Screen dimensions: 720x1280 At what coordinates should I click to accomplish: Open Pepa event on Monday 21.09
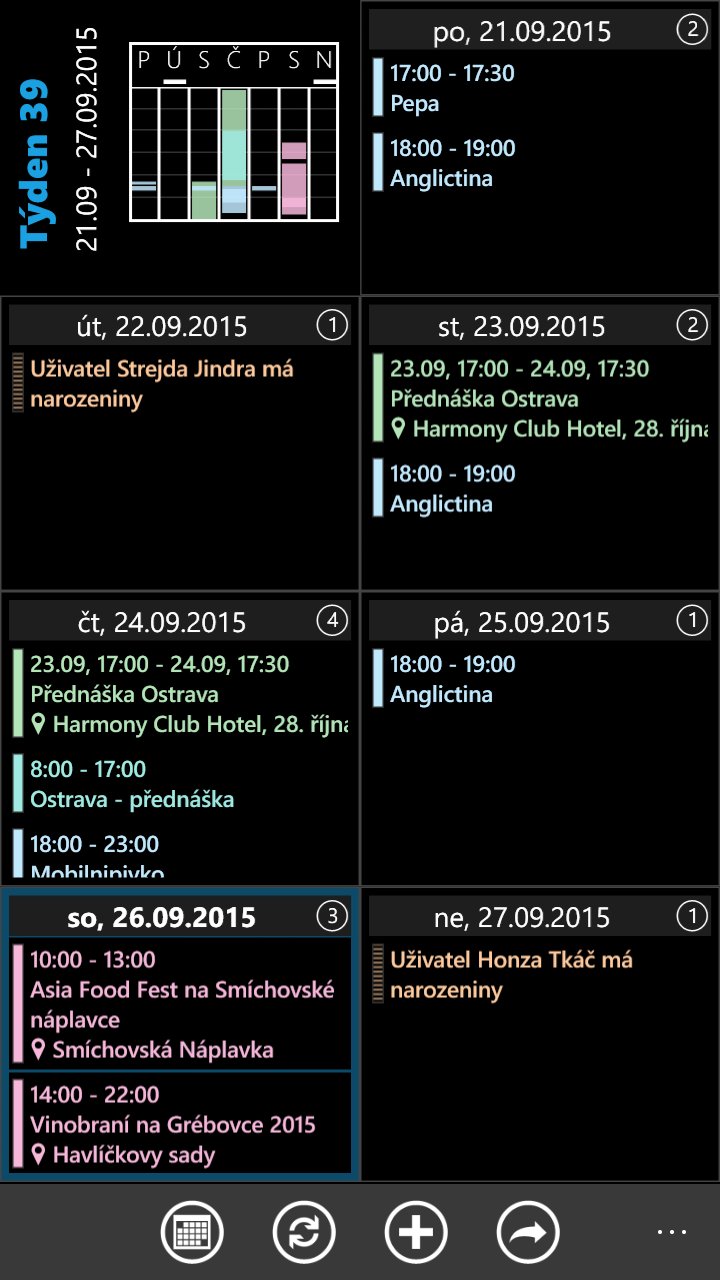540,88
